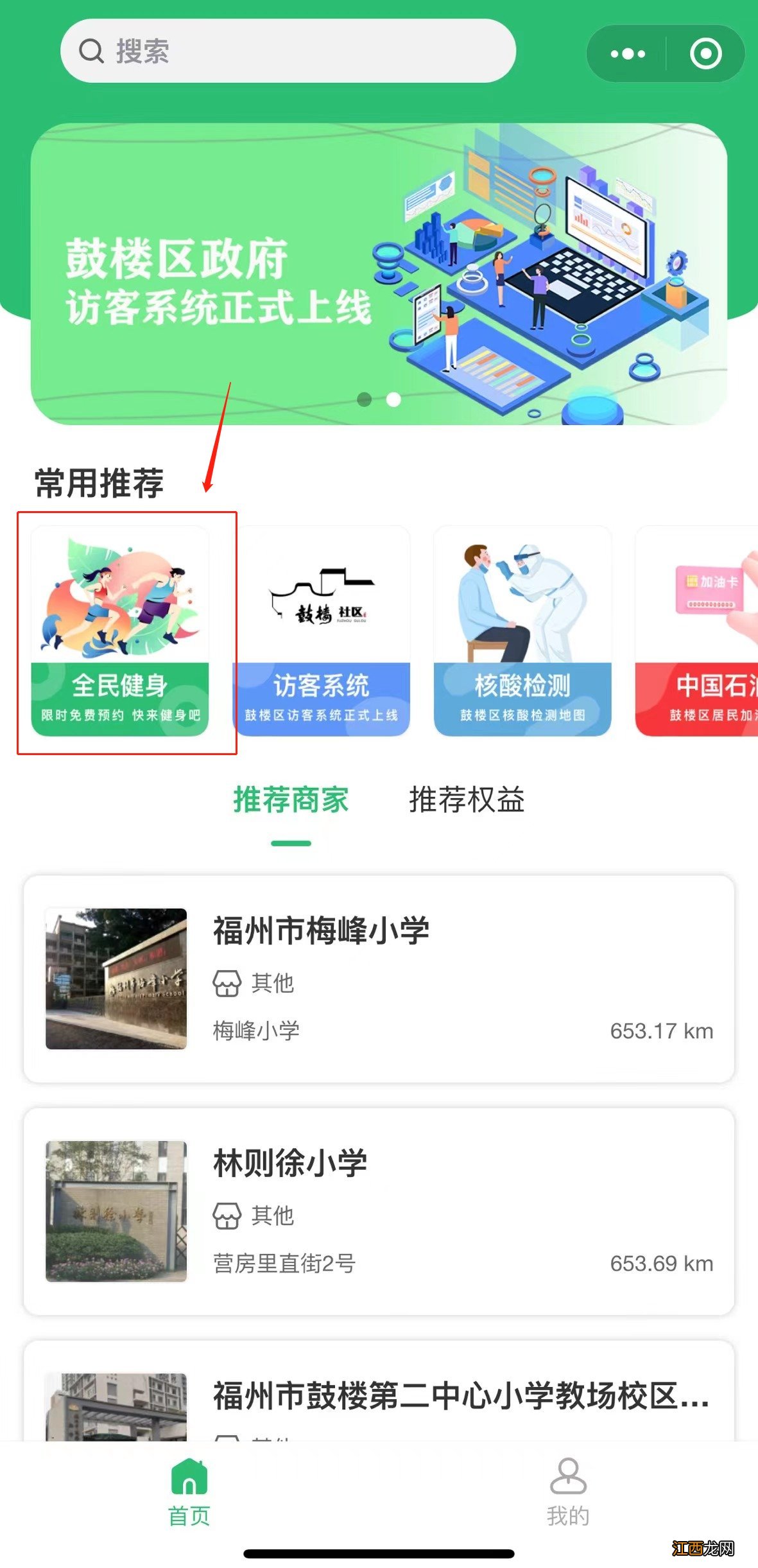758x1568 pixels.
Task: Tap the search input field
Action: tap(289, 53)
